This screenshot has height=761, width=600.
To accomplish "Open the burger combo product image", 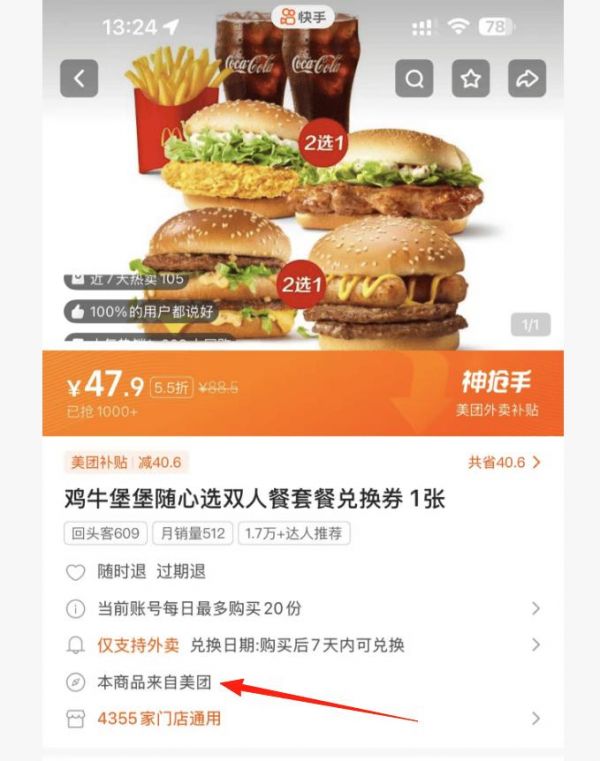I will tap(300, 220).
